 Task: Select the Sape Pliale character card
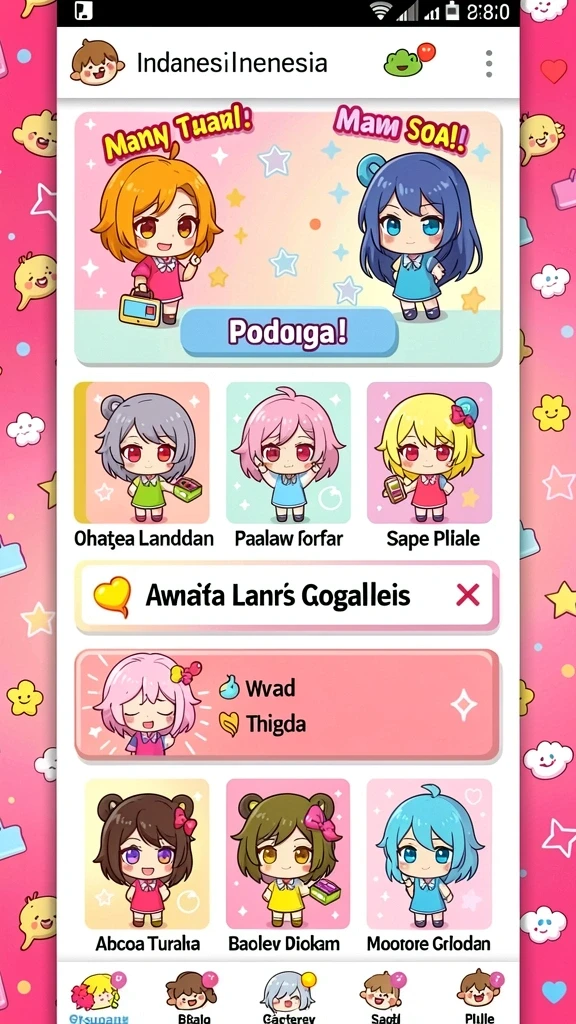[430, 465]
